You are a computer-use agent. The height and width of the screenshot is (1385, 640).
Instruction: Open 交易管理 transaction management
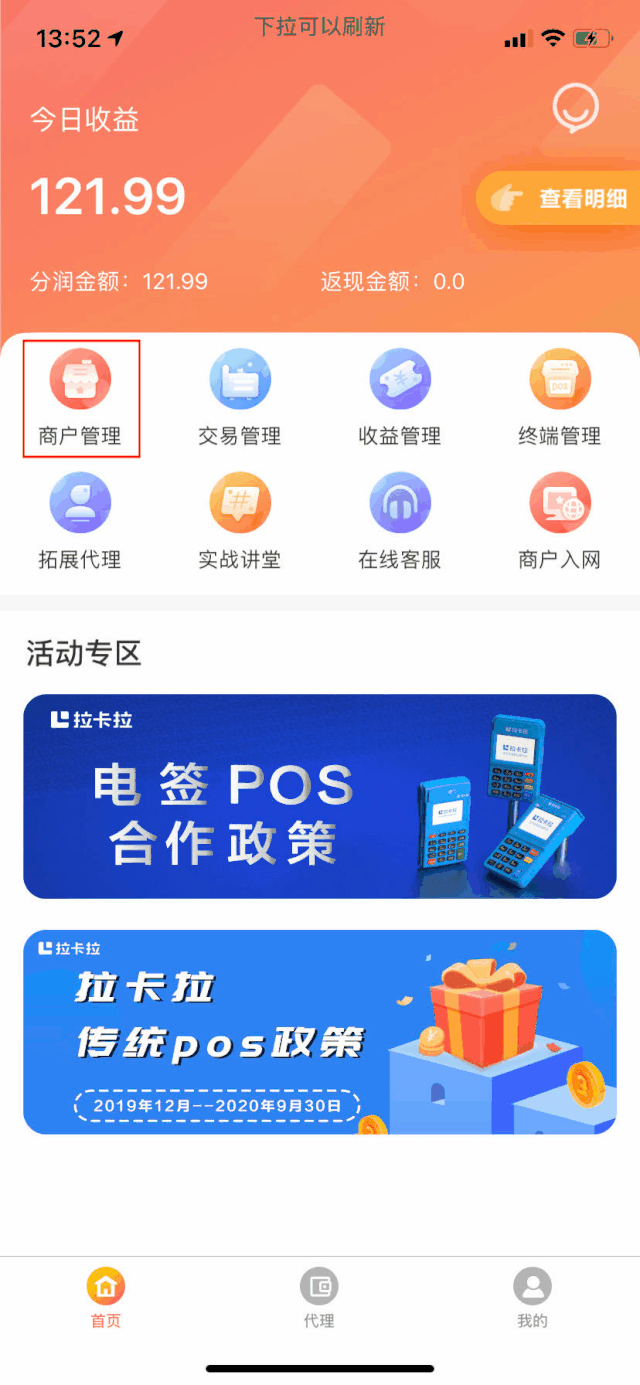tap(240, 398)
